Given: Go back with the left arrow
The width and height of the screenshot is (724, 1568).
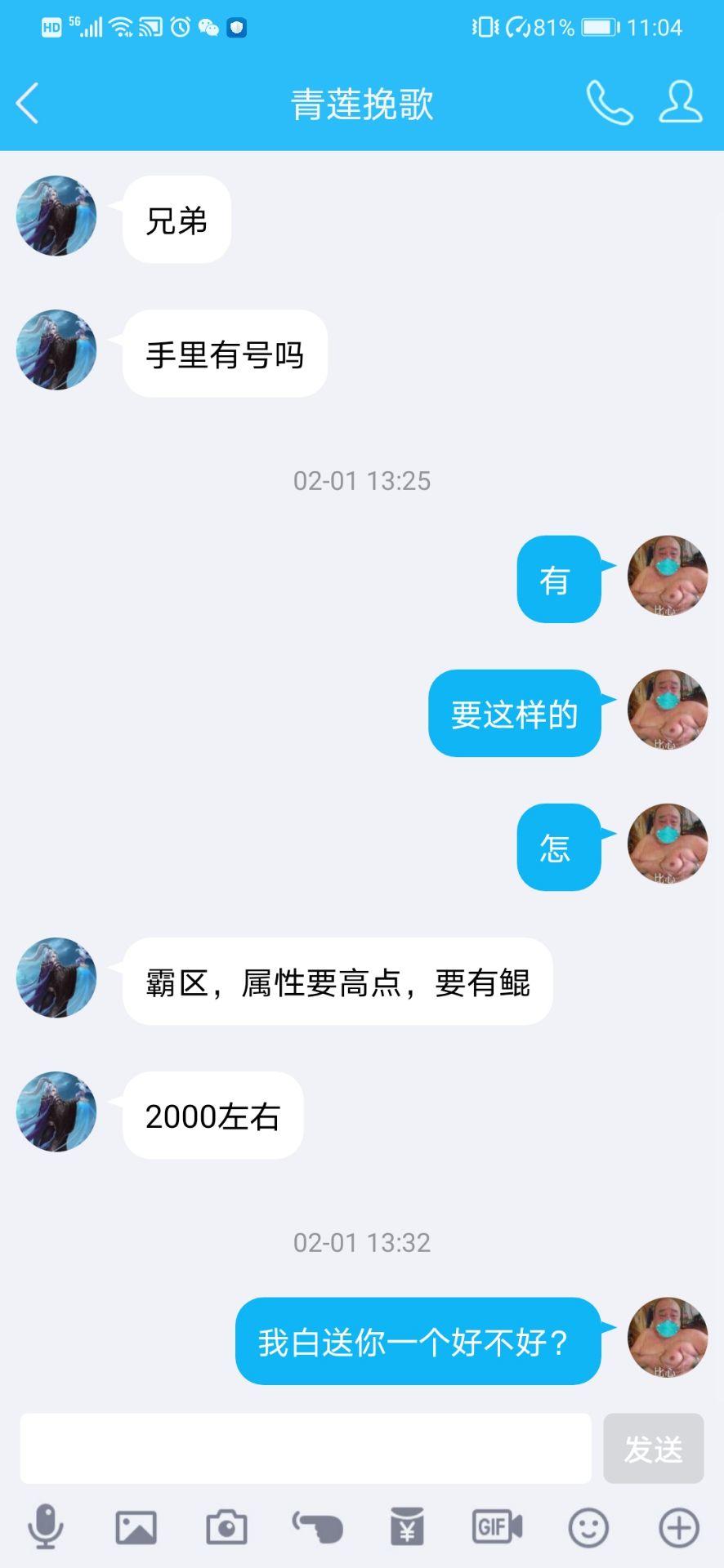Looking at the screenshot, I should 28,104.
